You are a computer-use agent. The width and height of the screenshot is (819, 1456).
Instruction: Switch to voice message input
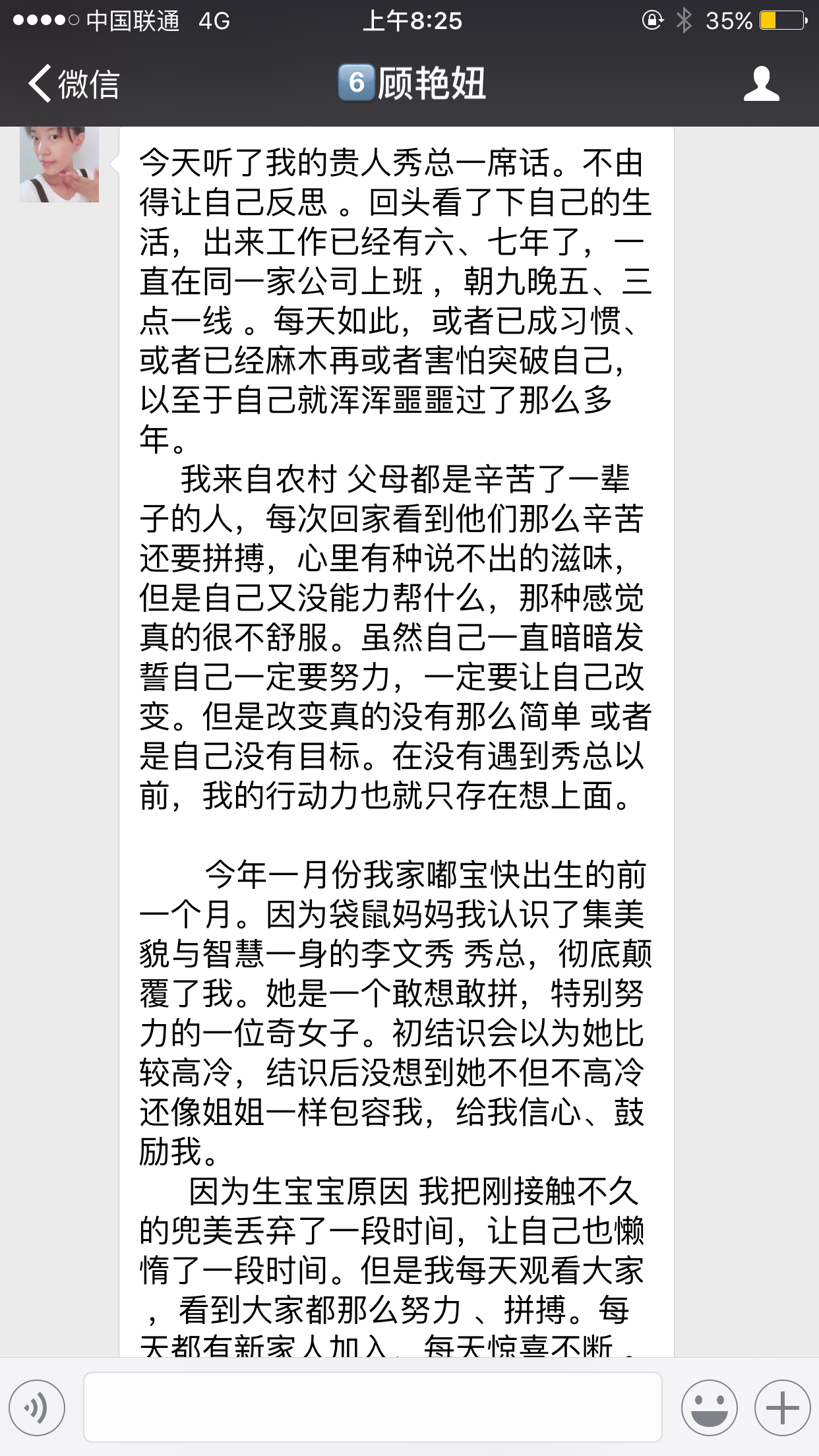pos(37,1407)
